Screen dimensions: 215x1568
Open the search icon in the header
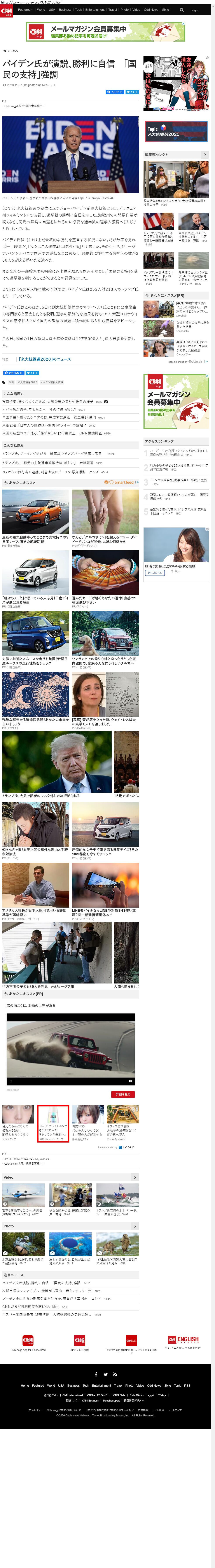182,10
